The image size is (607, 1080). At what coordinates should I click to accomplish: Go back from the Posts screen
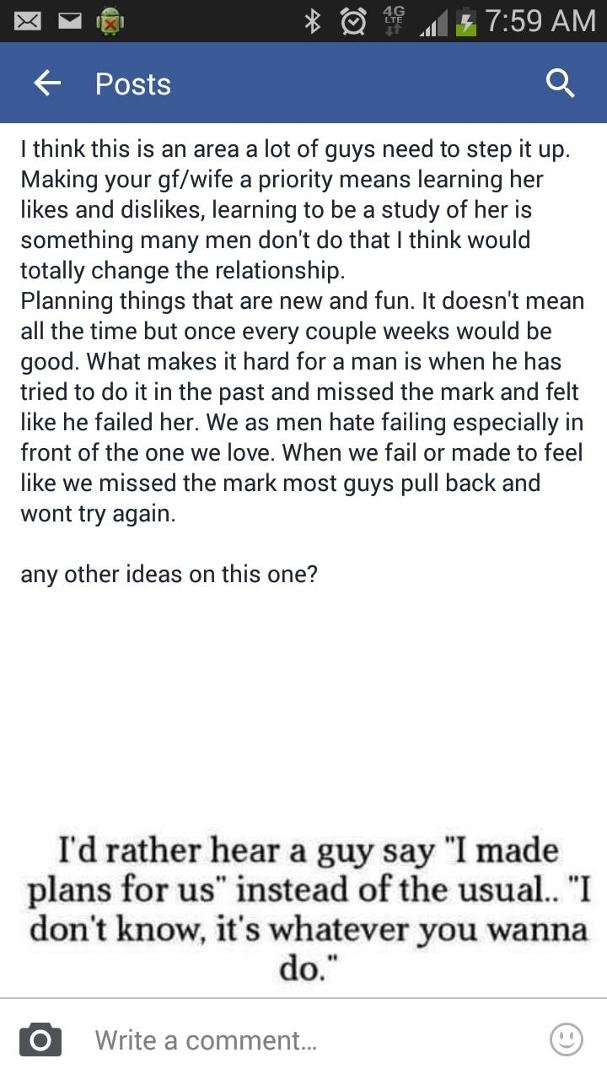coord(47,84)
